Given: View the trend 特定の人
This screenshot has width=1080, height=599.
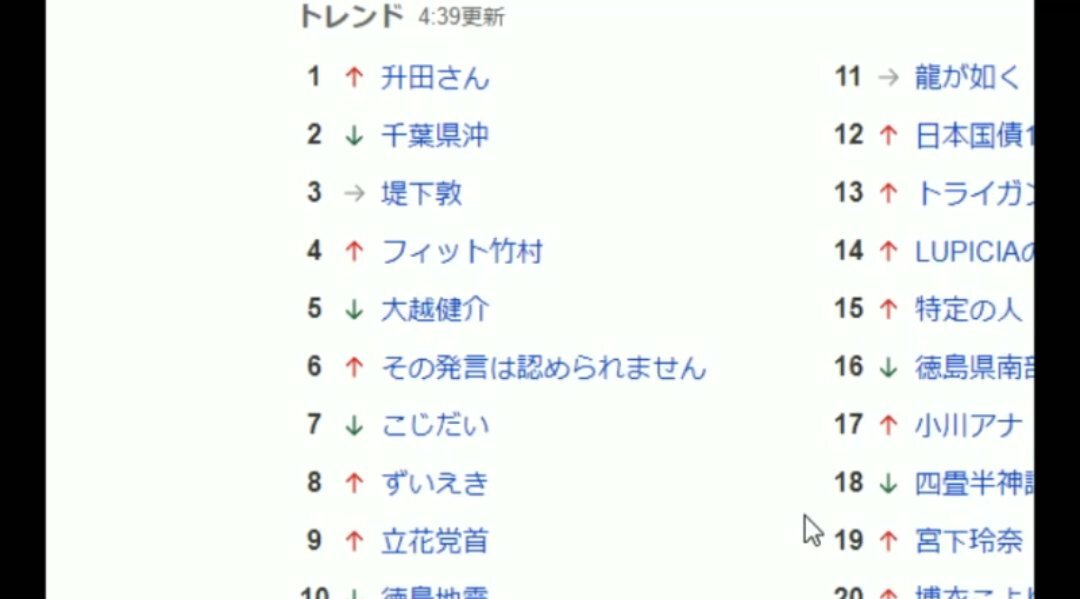Looking at the screenshot, I should pos(968,309).
